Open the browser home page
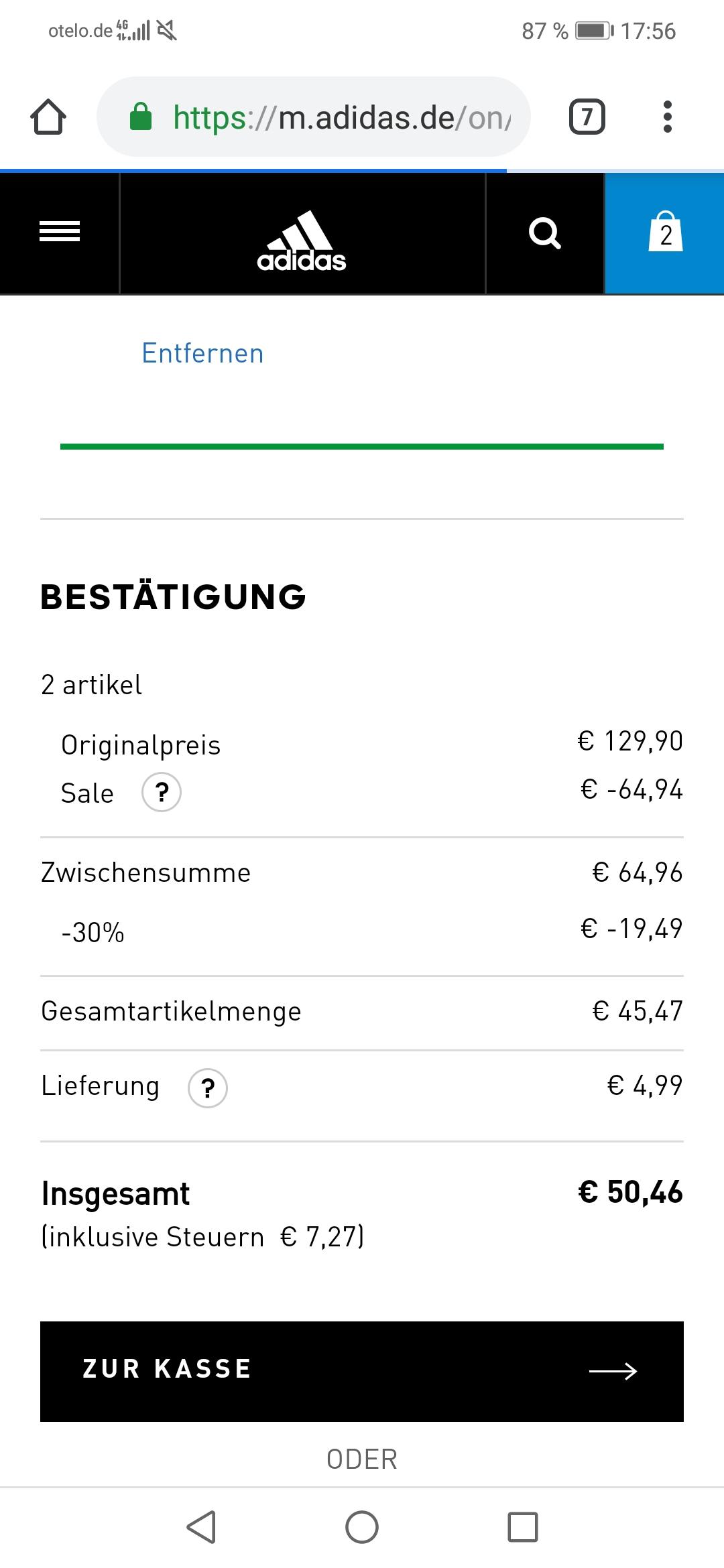724x1568 pixels. coord(48,117)
